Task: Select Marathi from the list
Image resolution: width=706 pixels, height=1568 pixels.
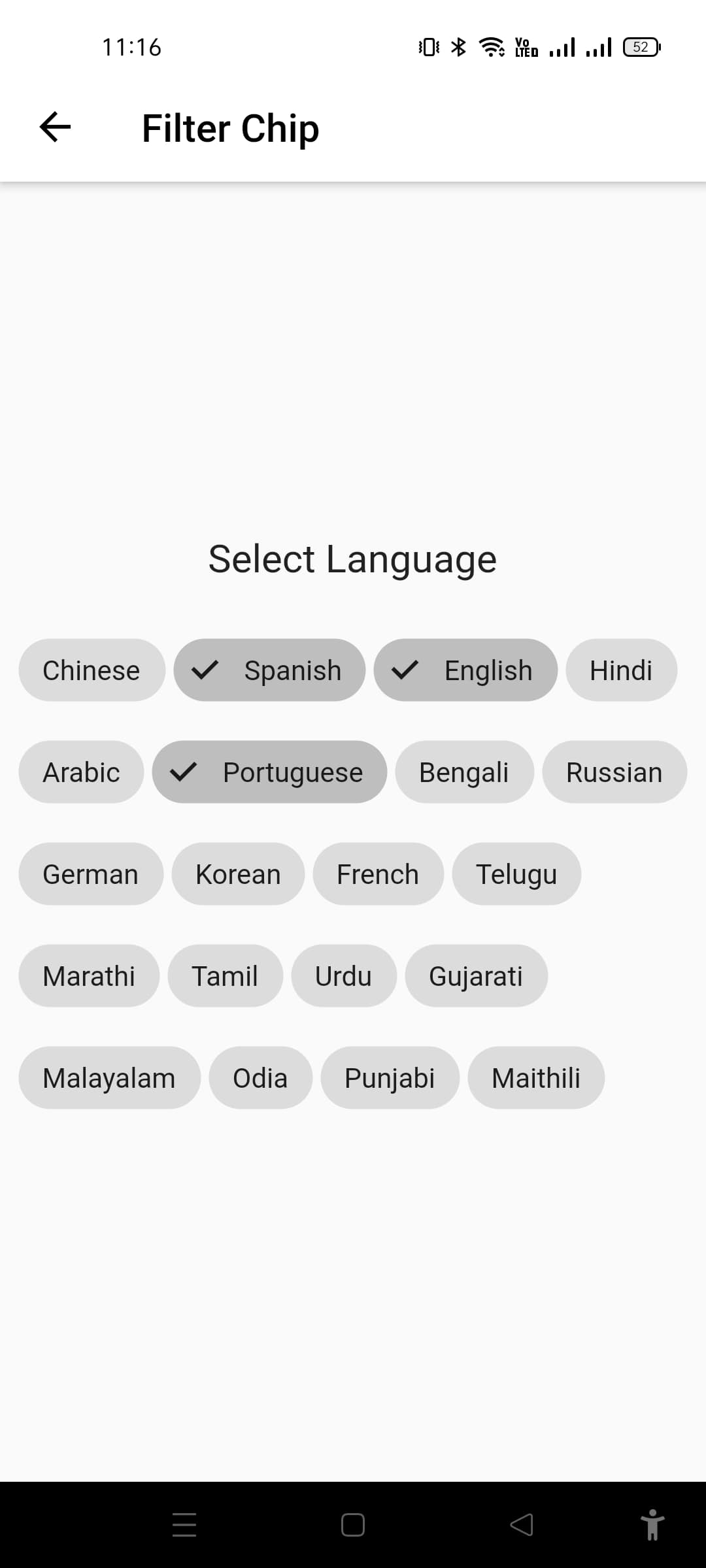Action: tap(89, 976)
